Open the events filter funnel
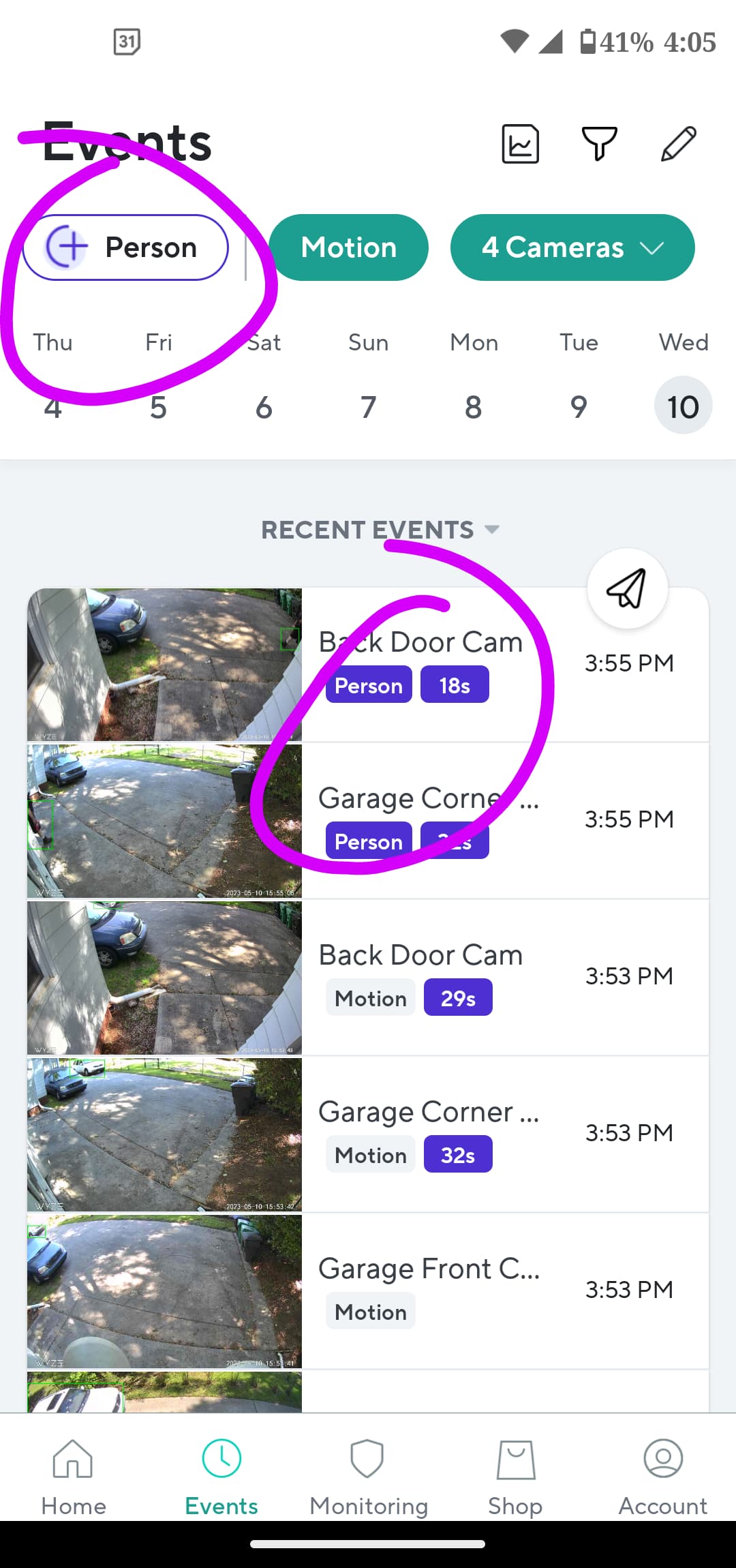 point(599,143)
